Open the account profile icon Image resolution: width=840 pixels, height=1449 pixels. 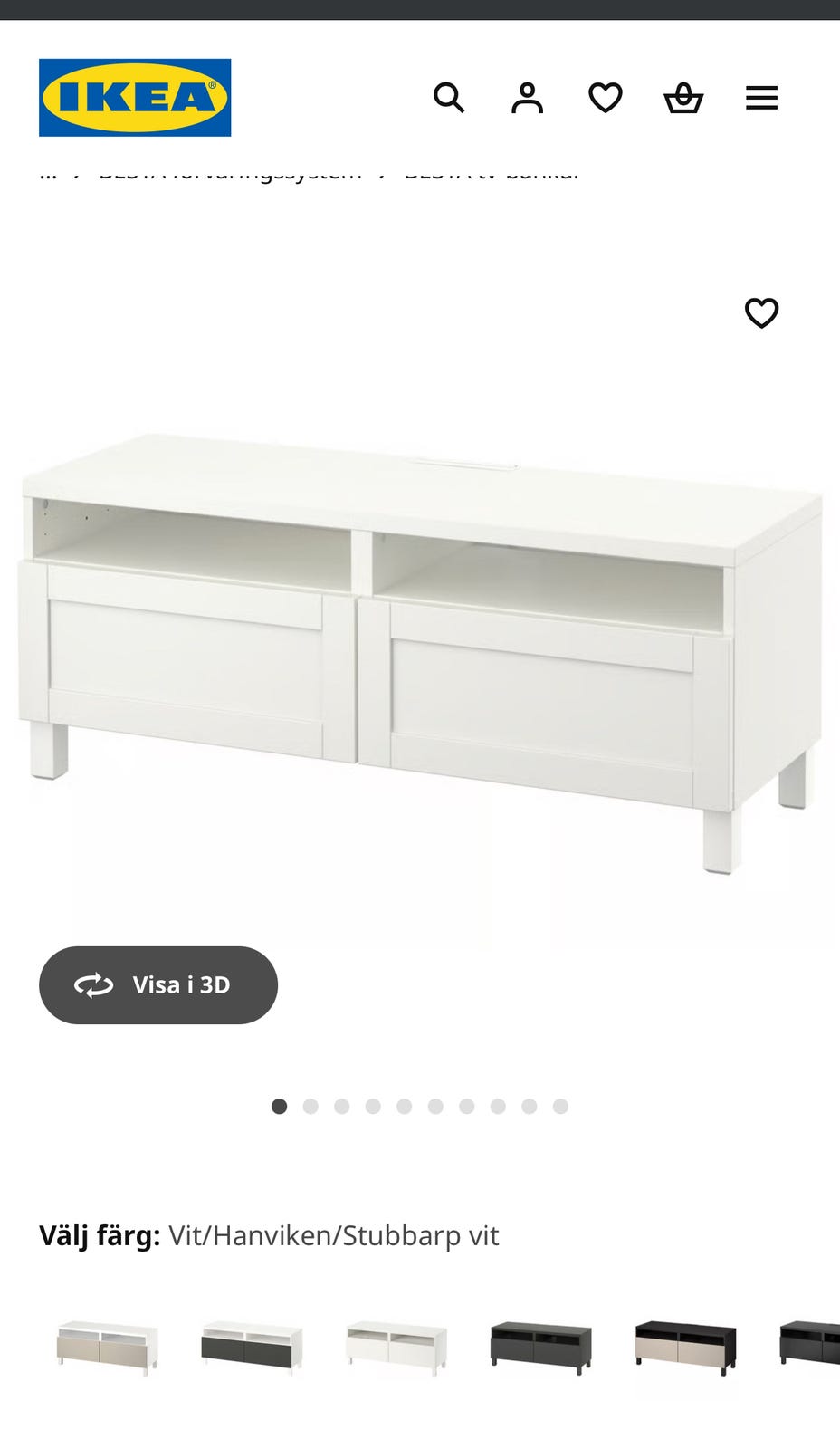[x=527, y=98]
